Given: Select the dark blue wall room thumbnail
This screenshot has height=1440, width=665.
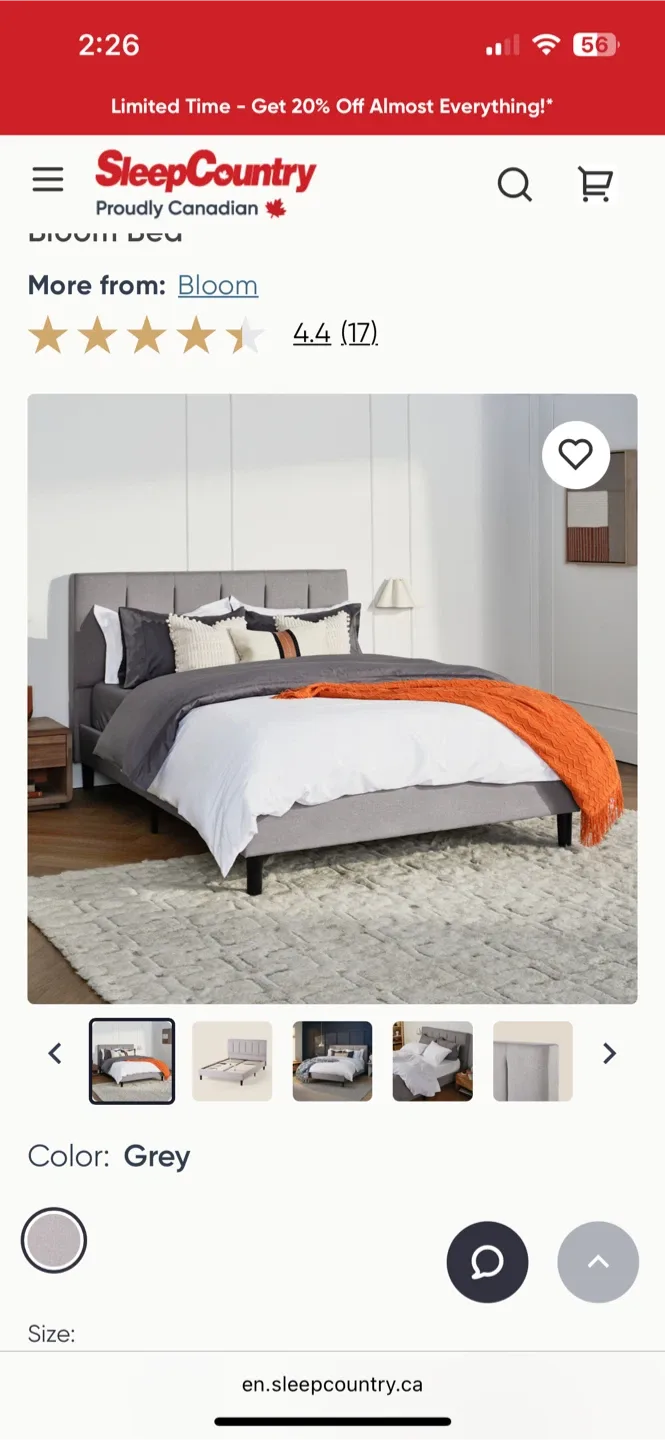Looking at the screenshot, I should coord(332,1061).
